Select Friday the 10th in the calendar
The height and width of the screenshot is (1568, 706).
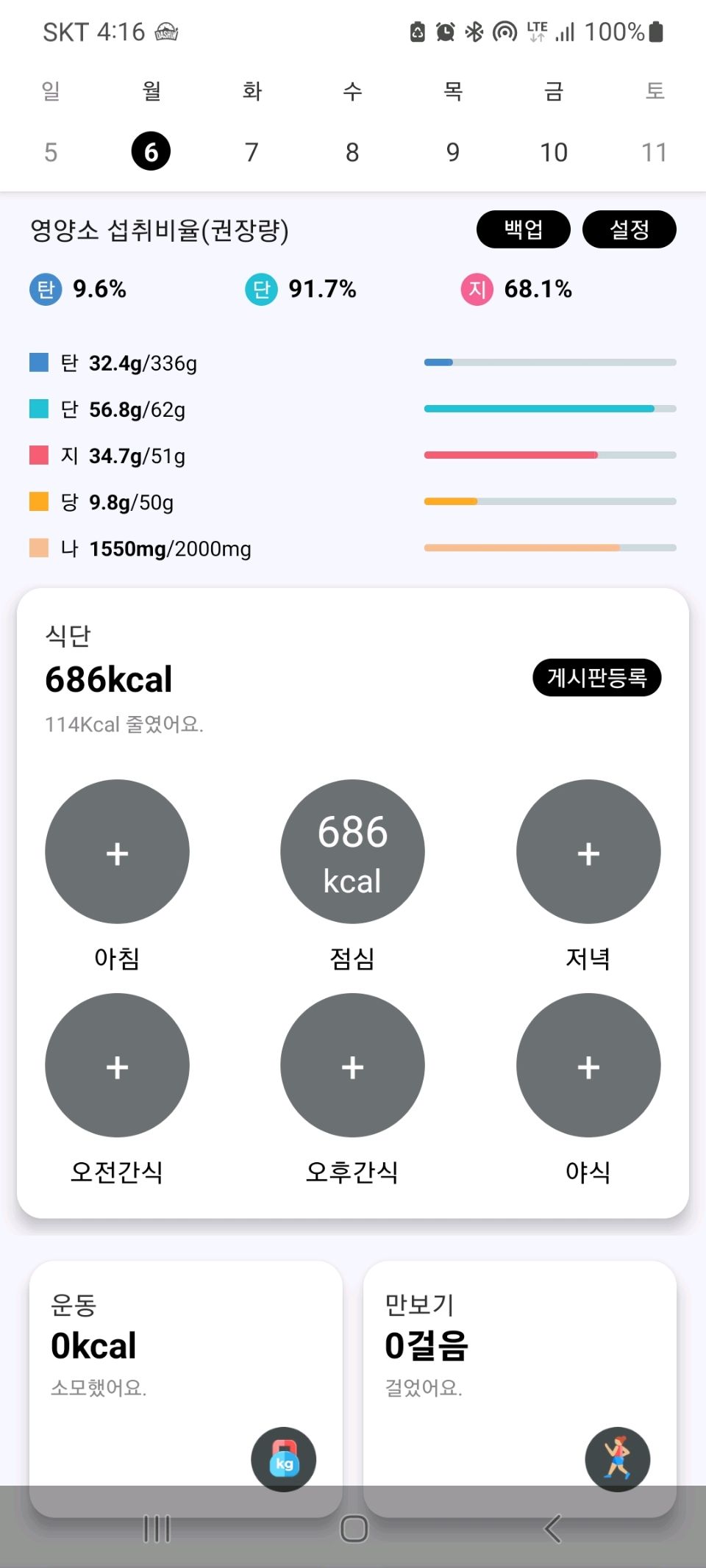(x=554, y=152)
